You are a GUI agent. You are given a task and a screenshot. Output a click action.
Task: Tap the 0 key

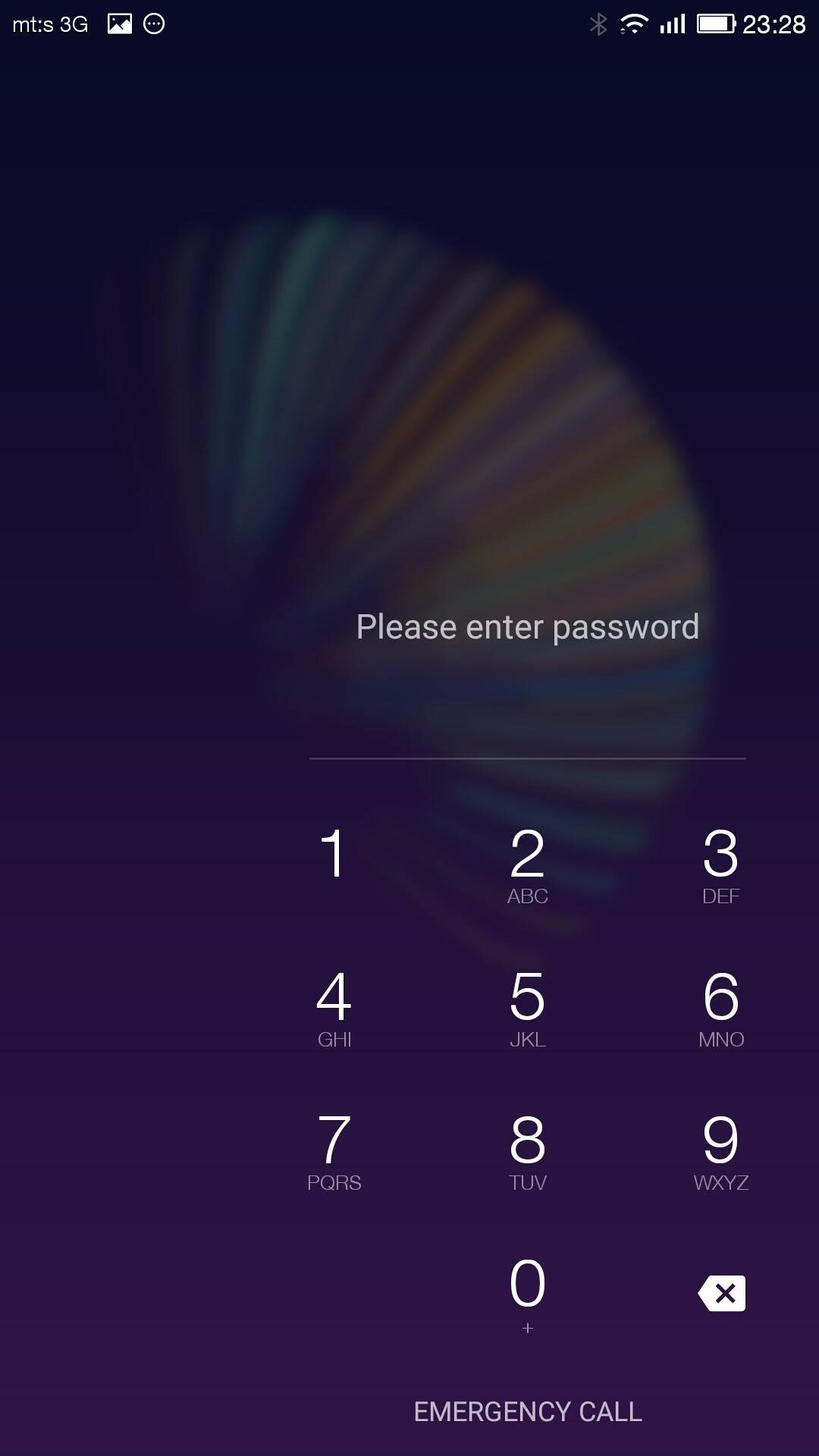click(528, 1293)
